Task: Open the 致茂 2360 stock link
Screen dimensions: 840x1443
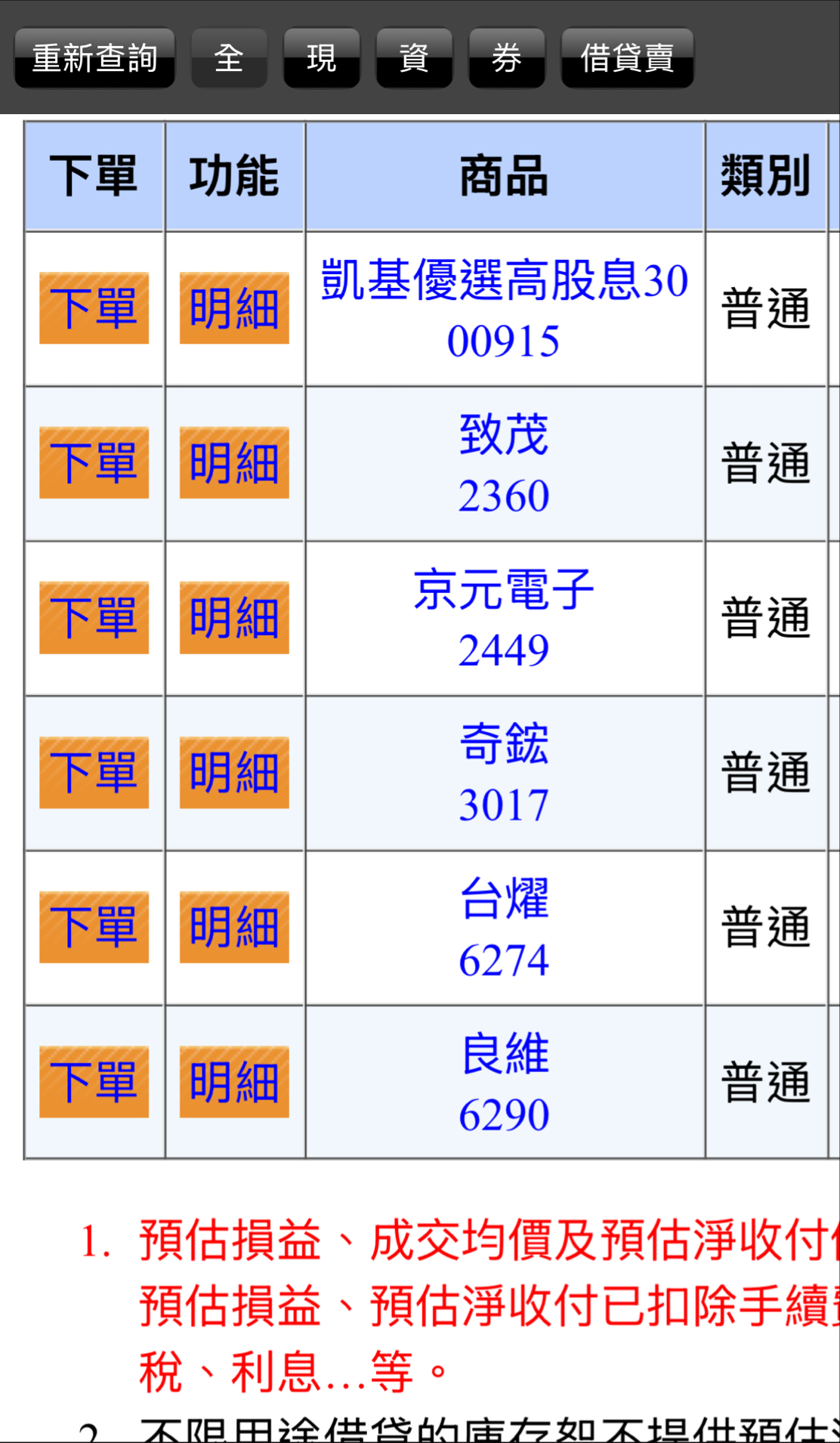Action: pyautogui.click(x=504, y=464)
